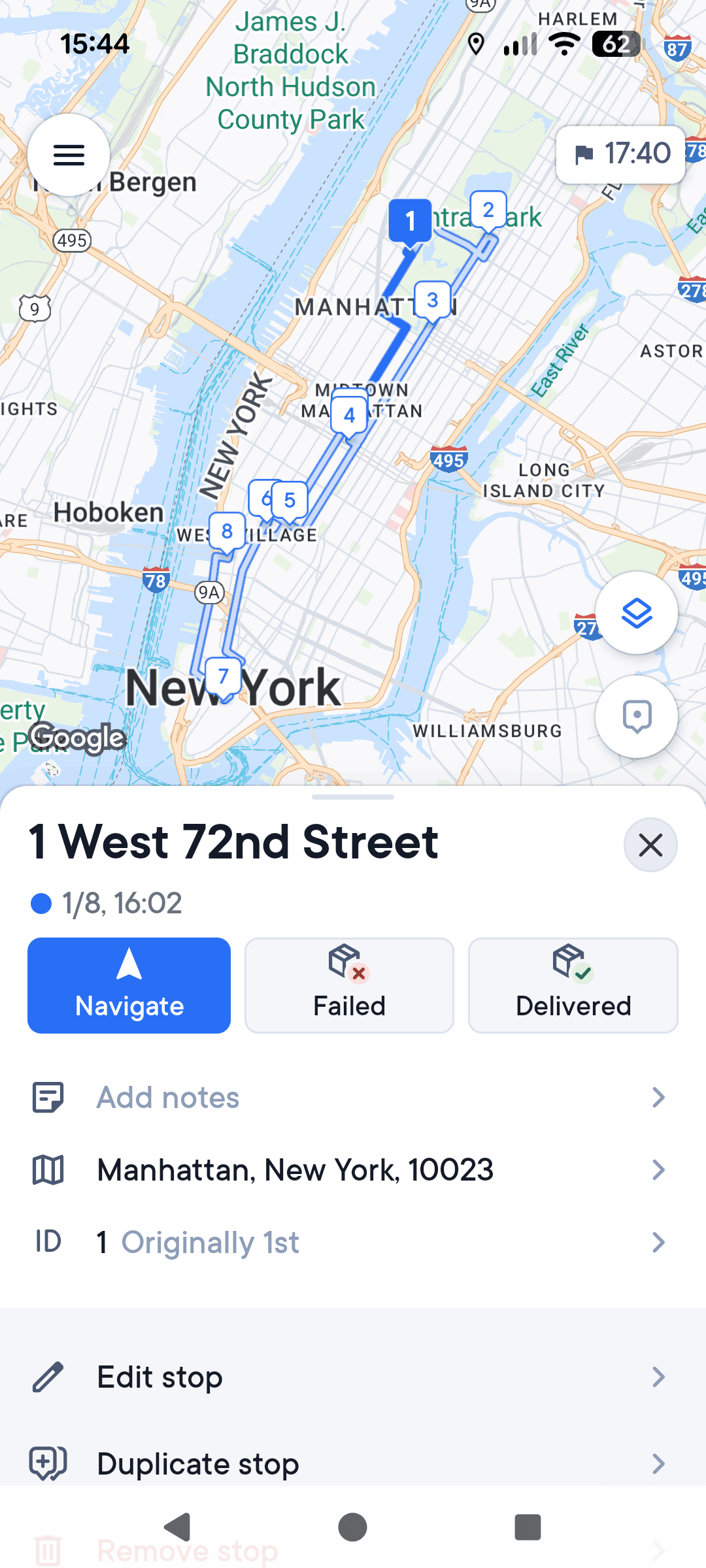Close the stop details panel
Image resolution: width=706 pixels, height=1568 pixels.
point(650,845)
